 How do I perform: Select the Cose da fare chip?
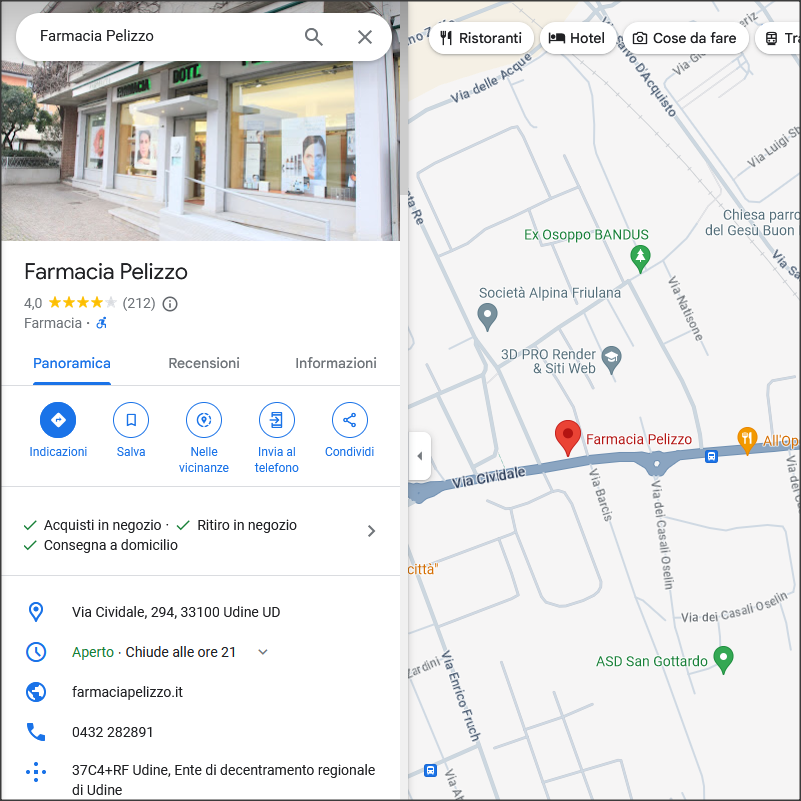tap(684, 38)
